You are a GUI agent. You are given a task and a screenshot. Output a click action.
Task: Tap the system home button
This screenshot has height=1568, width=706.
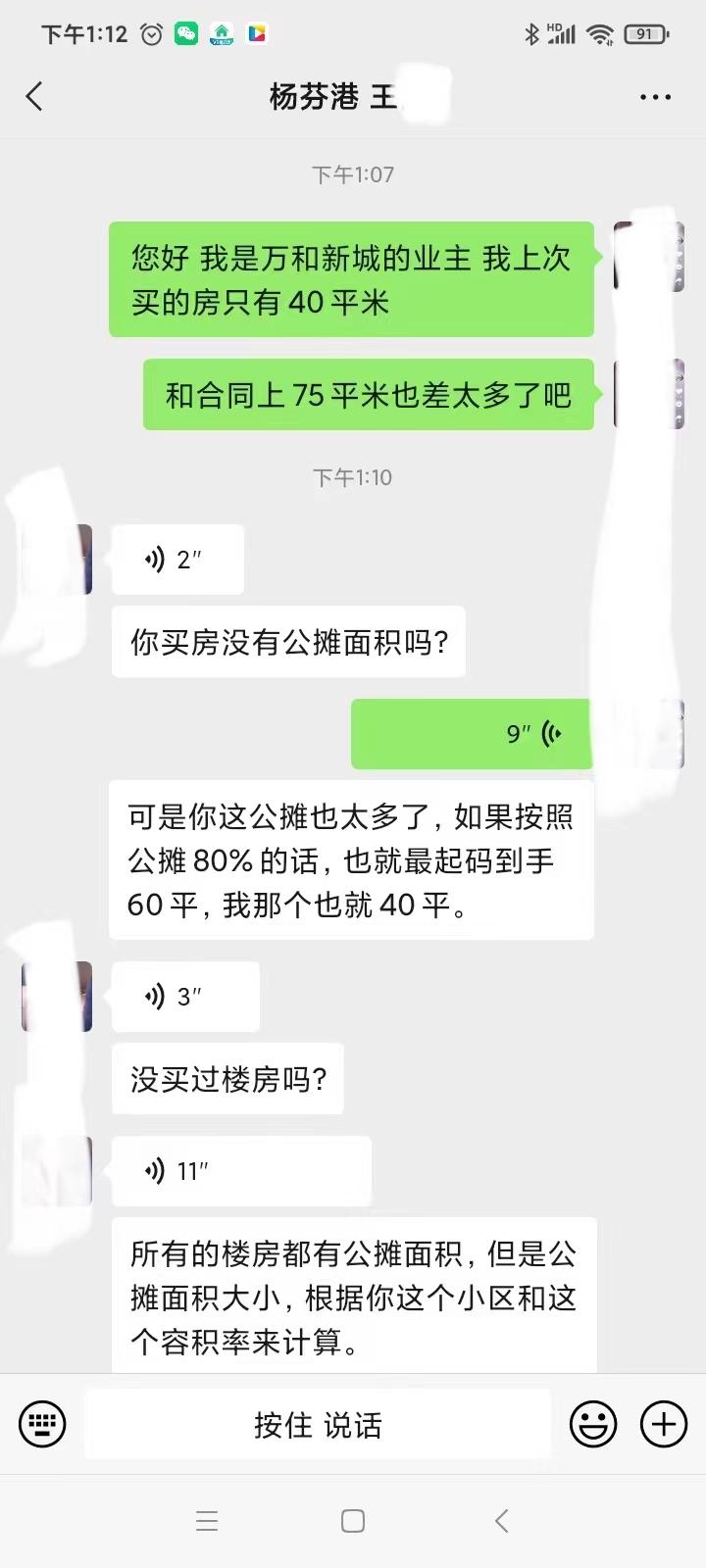pos(353,1521)
